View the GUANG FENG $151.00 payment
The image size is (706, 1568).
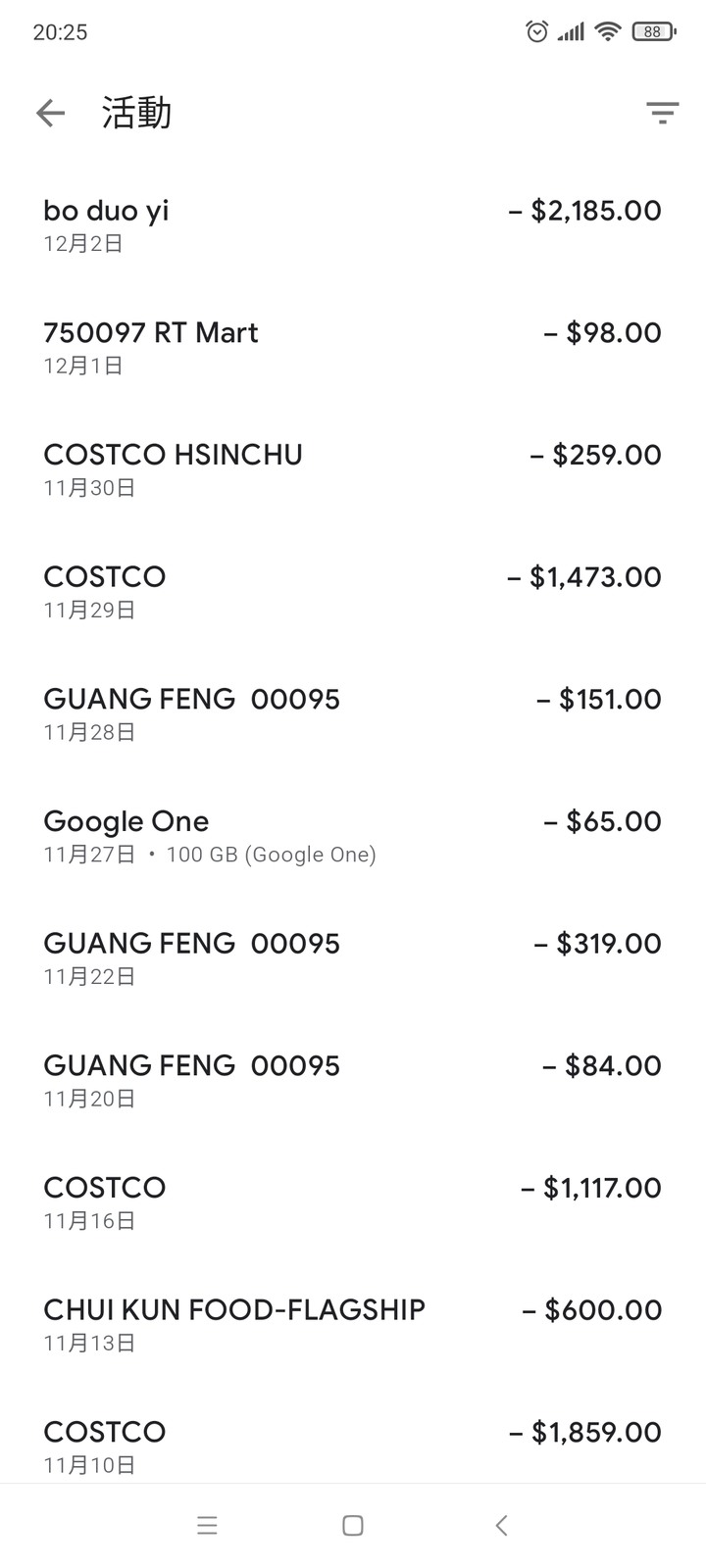pyautogui.click(x=353, y=713)
